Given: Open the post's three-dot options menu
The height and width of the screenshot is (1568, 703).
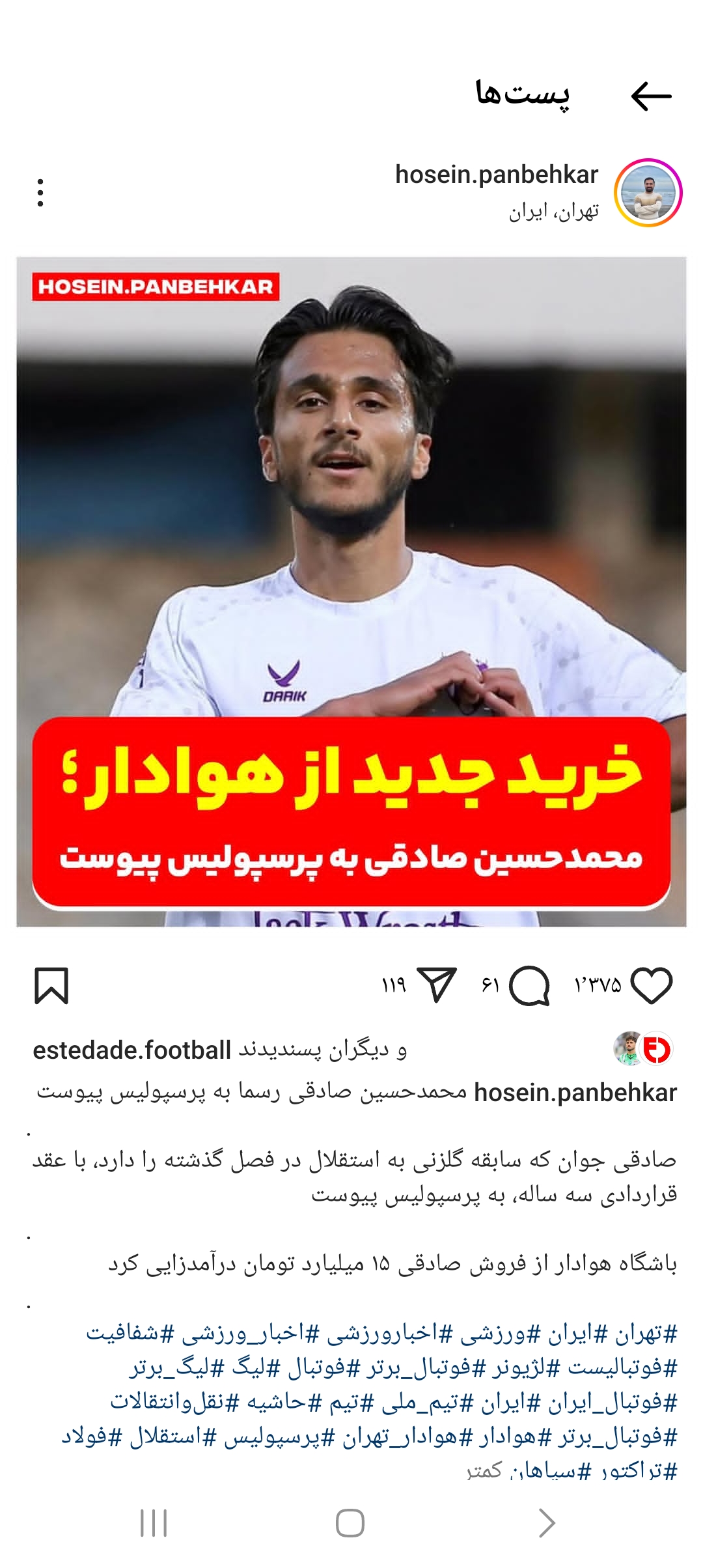Looking at the screenshot, I should coord(40,193).
